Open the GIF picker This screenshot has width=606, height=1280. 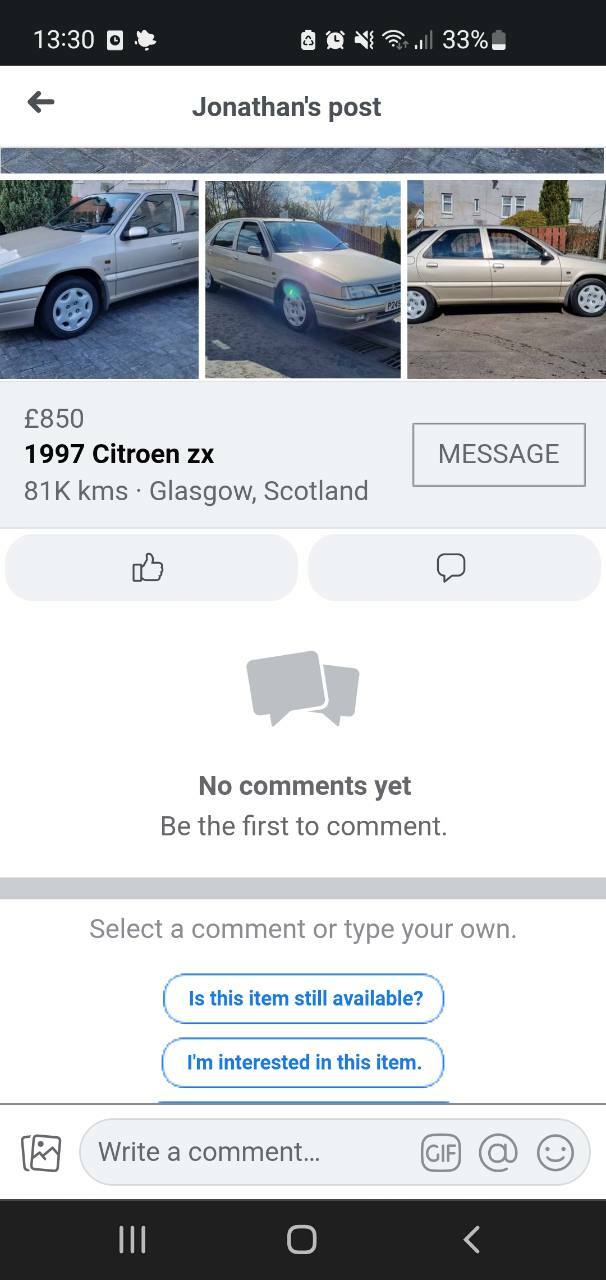(x=441, y=1153)
